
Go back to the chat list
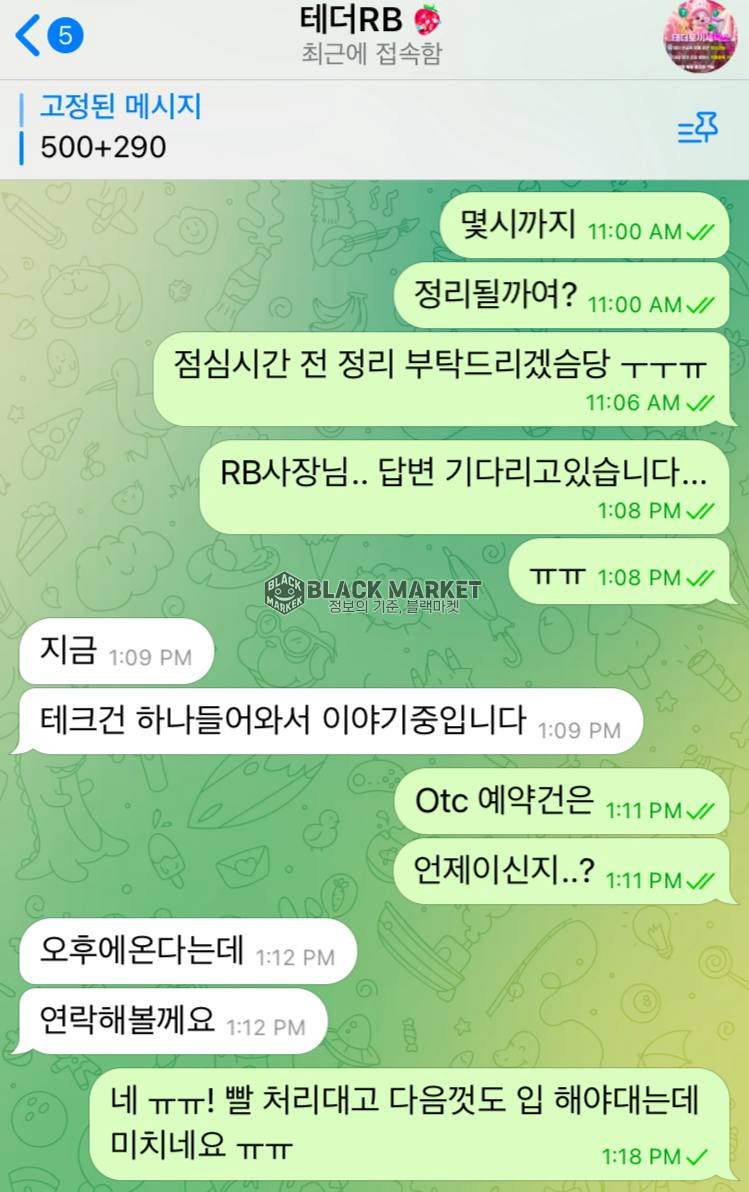tap(46, 37)
